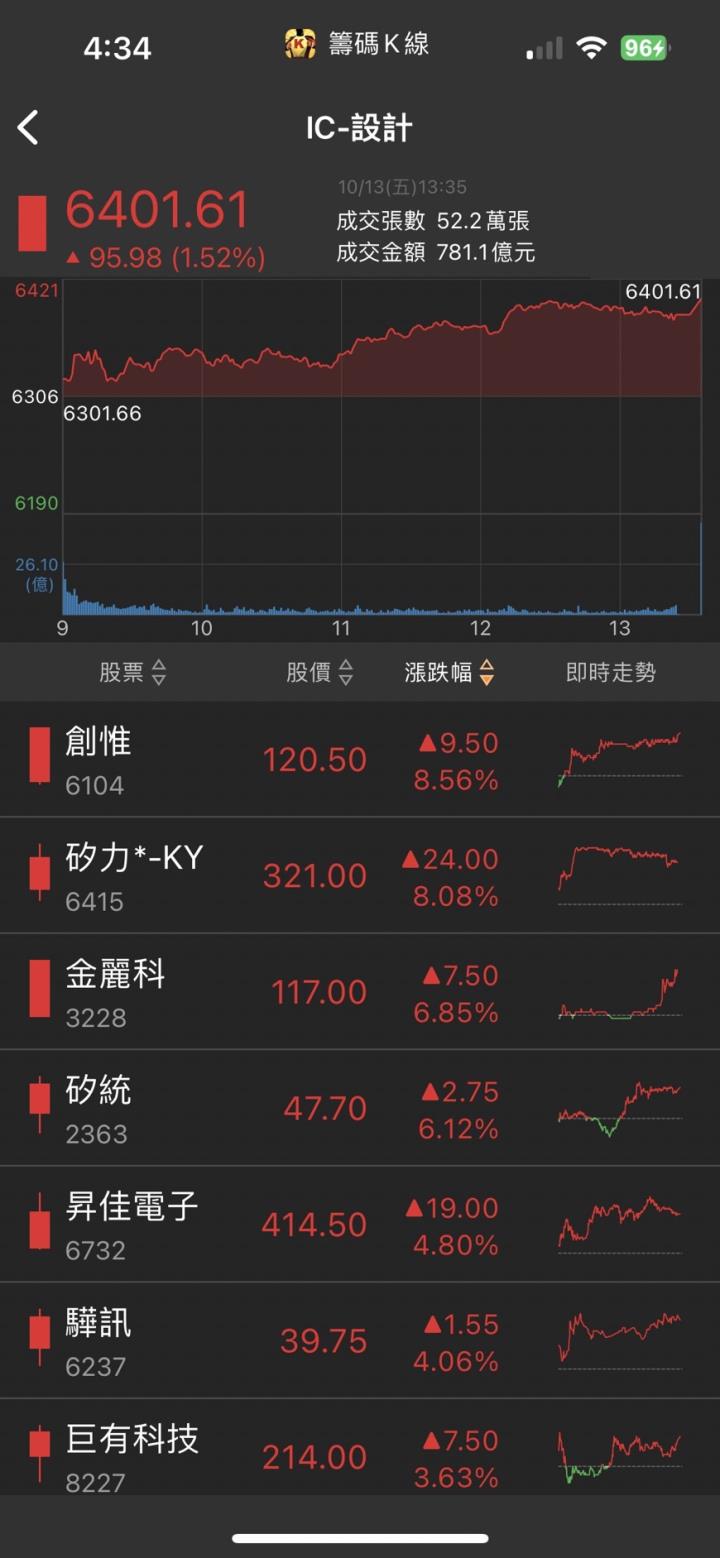Open the highlighted 漲跌幅 sort arrows
This screenshot has height=1558, width=720.
484,672
